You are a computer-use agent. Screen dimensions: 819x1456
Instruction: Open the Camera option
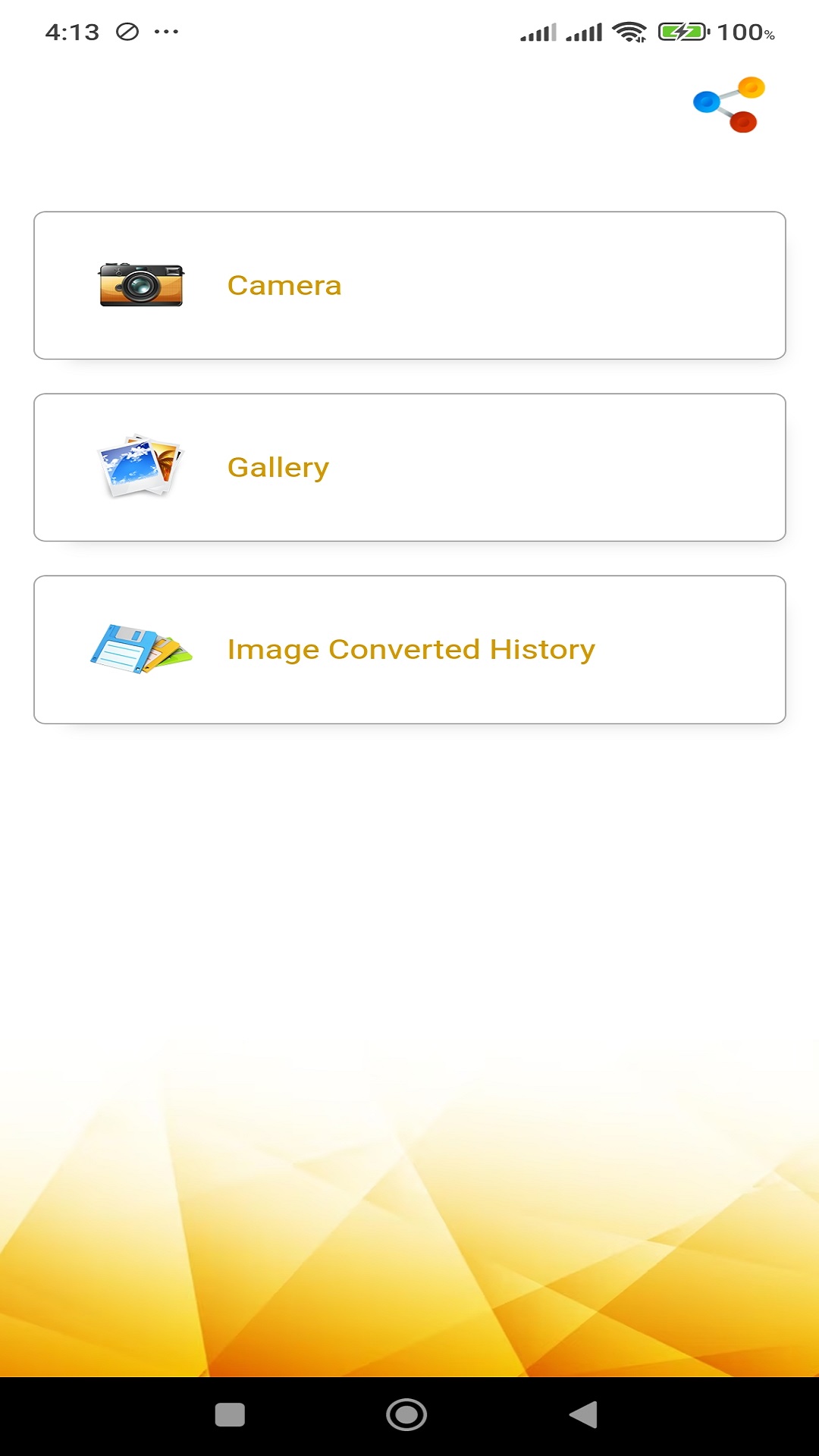click(409, 285)
